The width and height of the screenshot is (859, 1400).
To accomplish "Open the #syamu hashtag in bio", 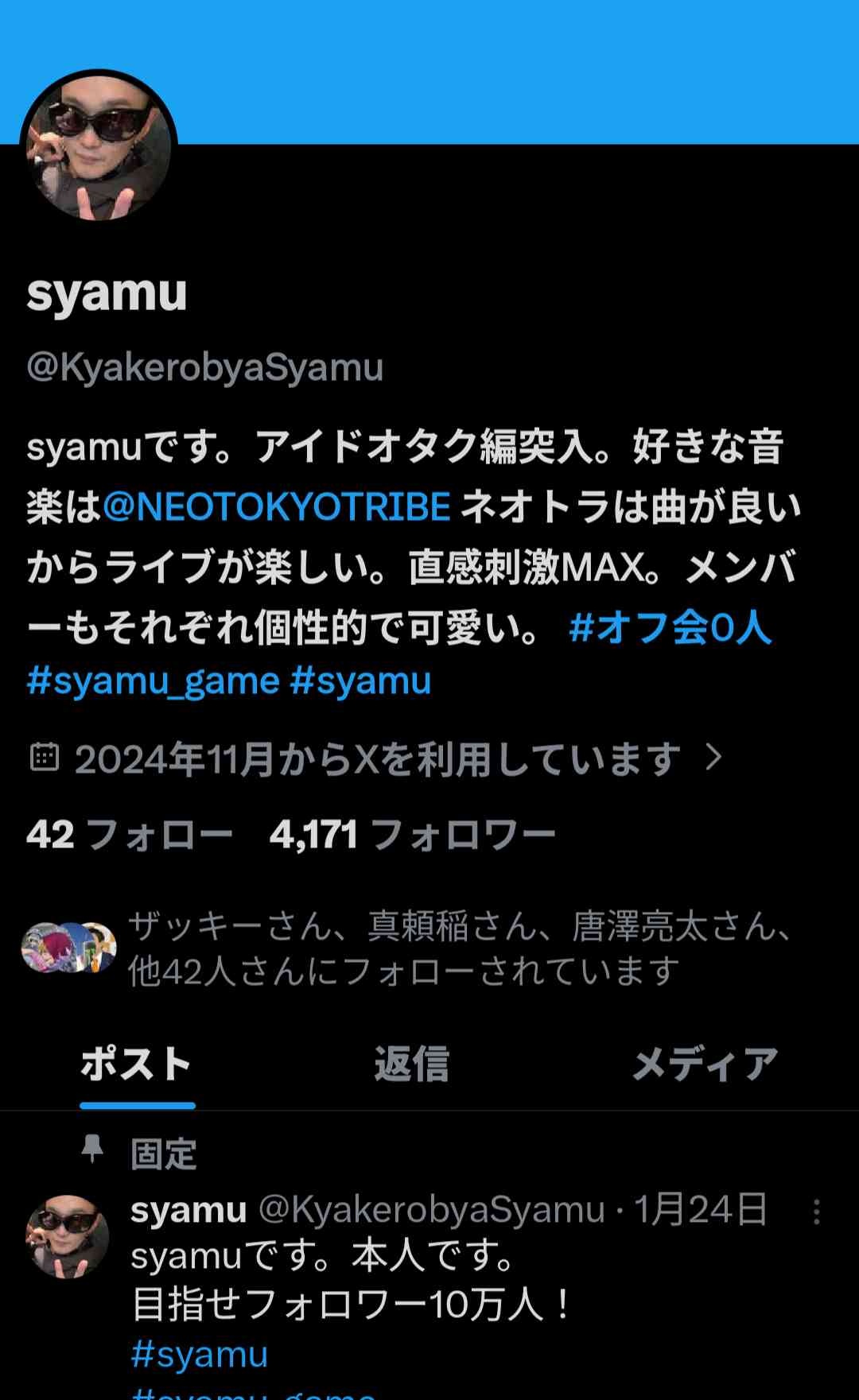I will (x=360, y=681).
